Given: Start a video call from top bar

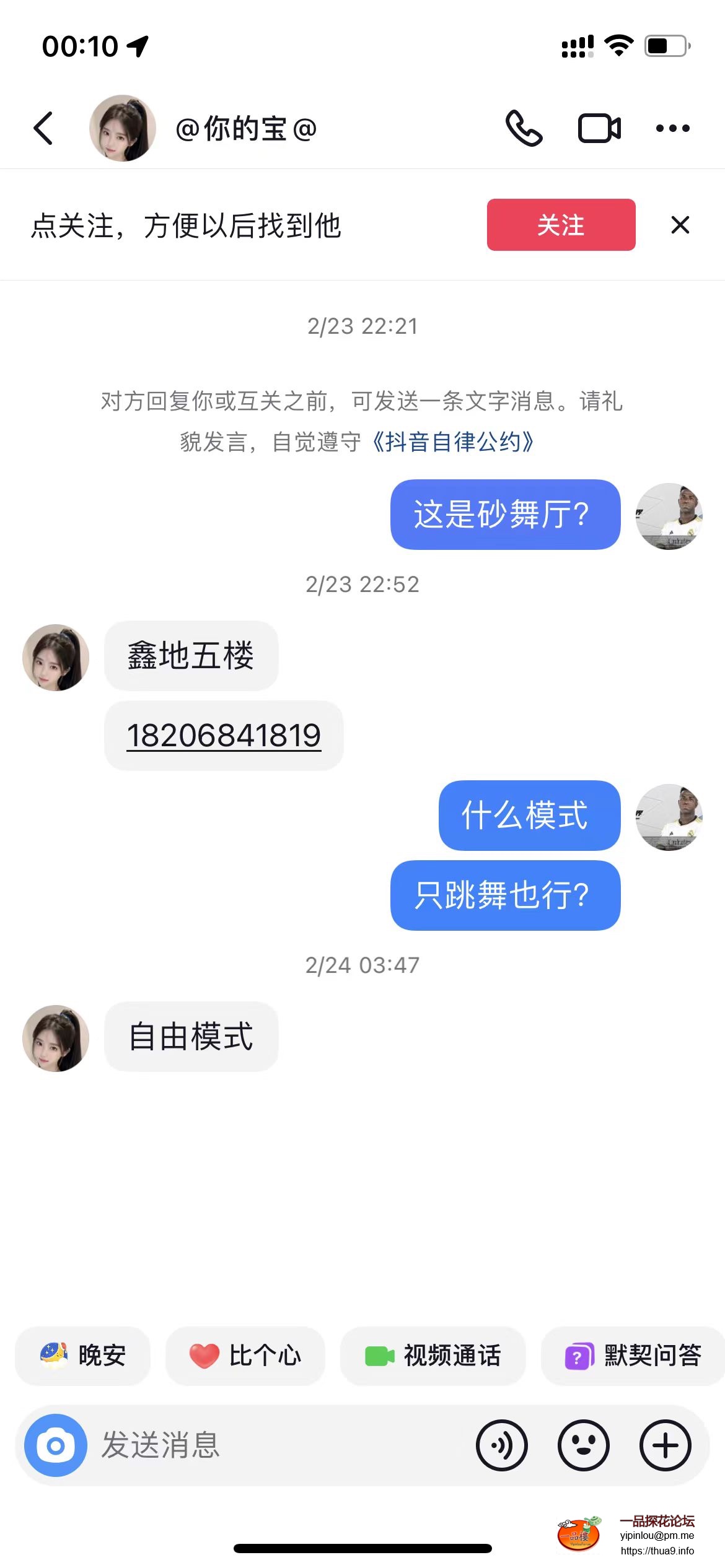Looking at the screenshot, I should (x=599, y=128).
